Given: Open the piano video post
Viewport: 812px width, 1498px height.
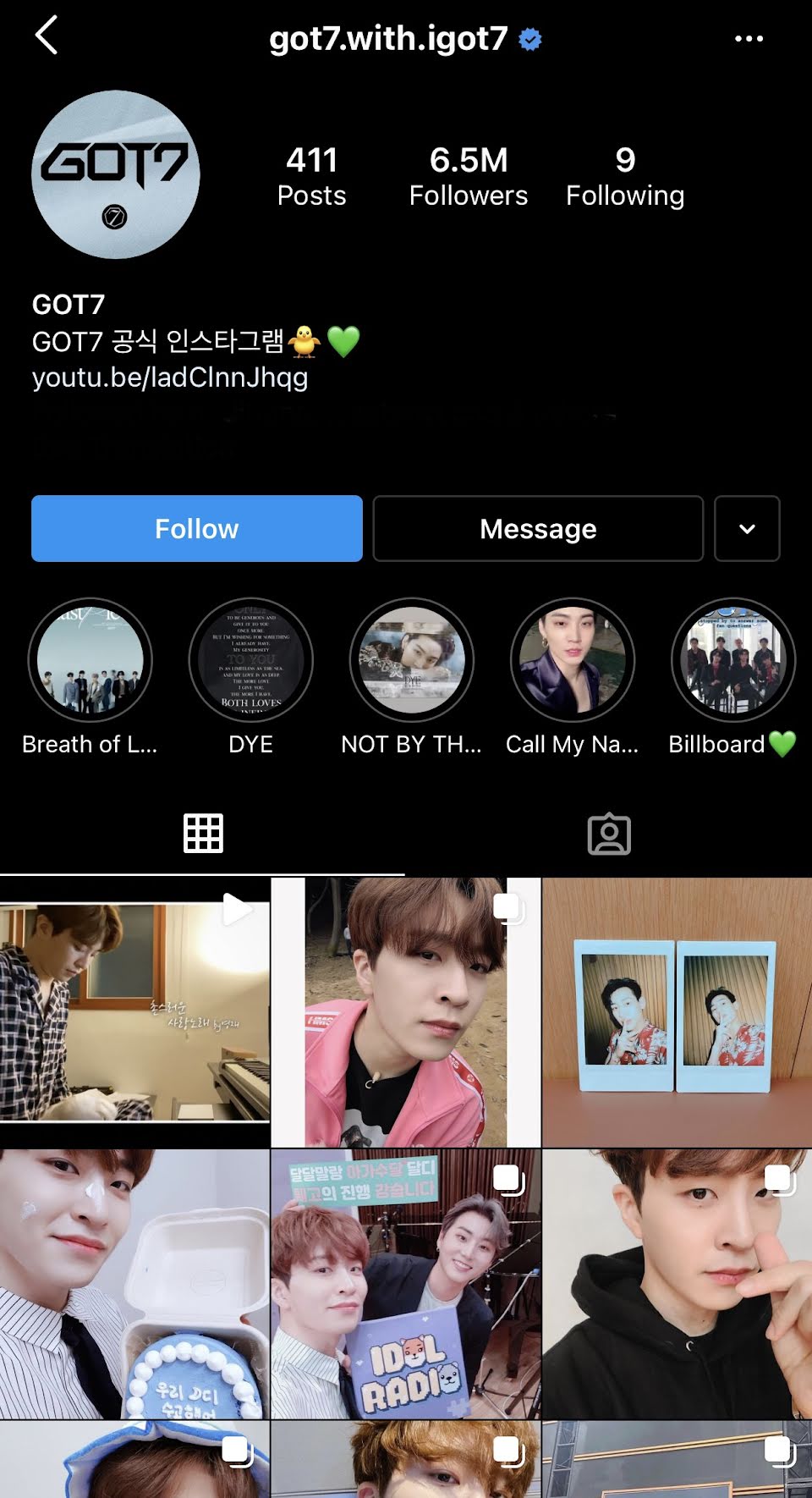Looking at the screenshot, I should tap(134, 1012).
